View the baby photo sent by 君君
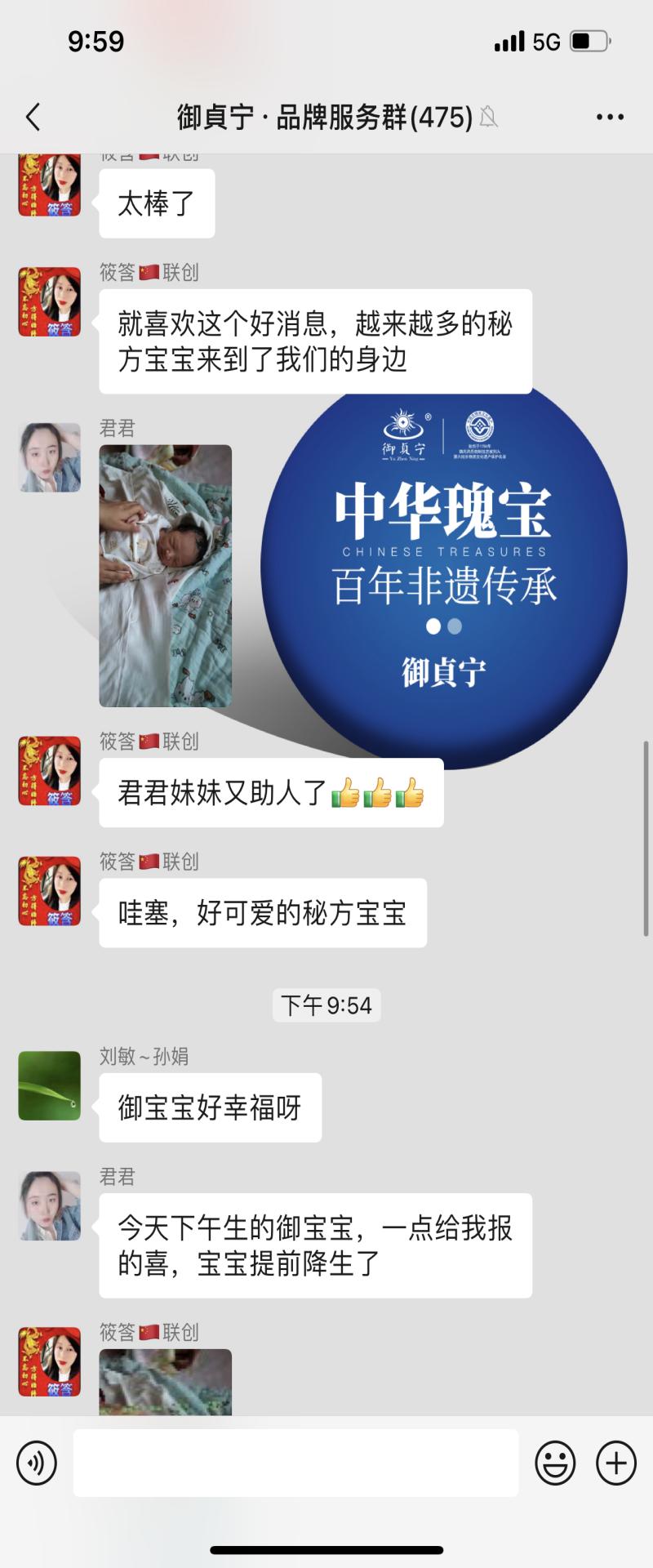The image size is (653, 1568). coord(166,576)
